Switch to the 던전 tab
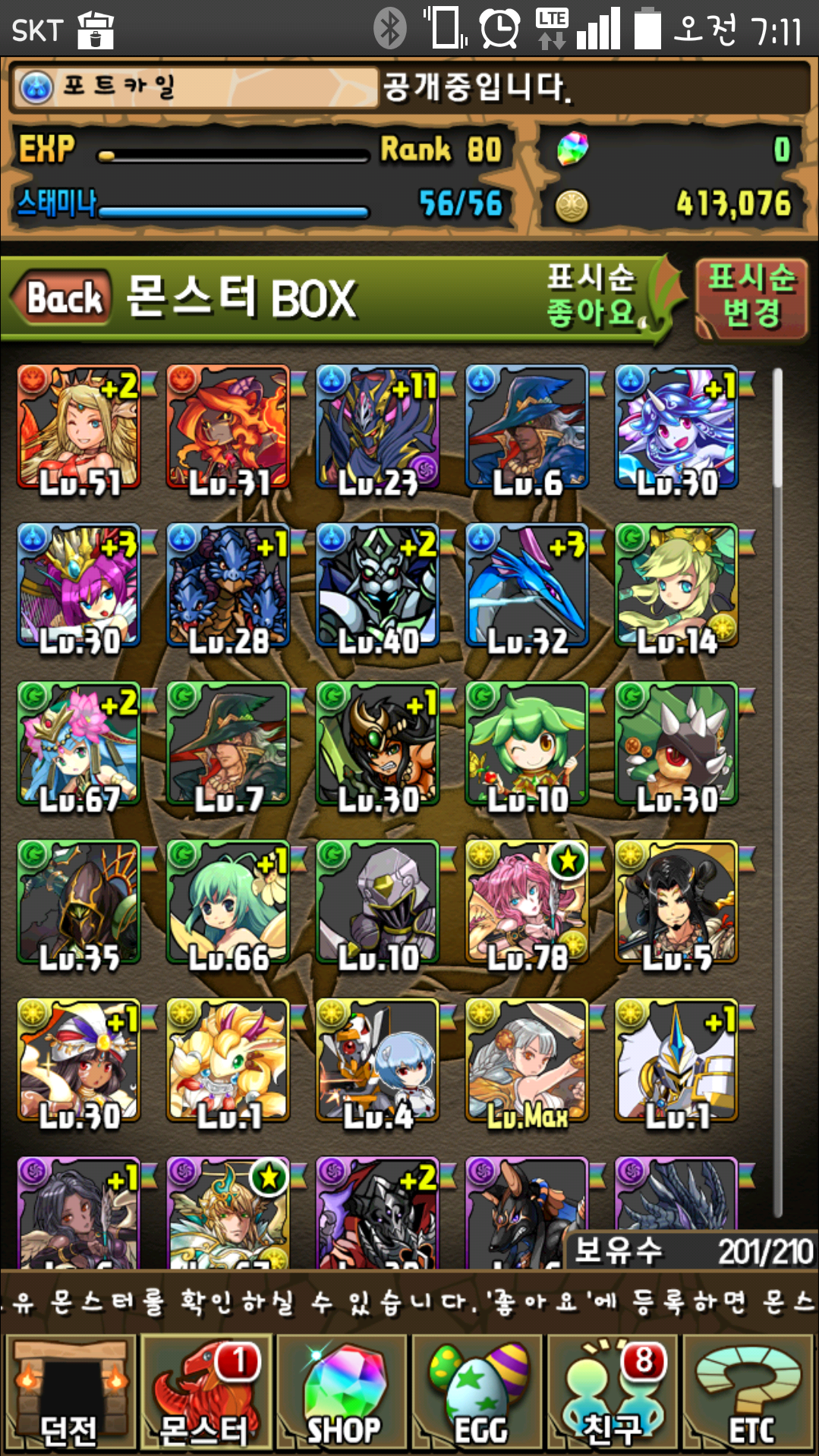The height and width of the screenshot is (1456, 819). pos(70,1393)
